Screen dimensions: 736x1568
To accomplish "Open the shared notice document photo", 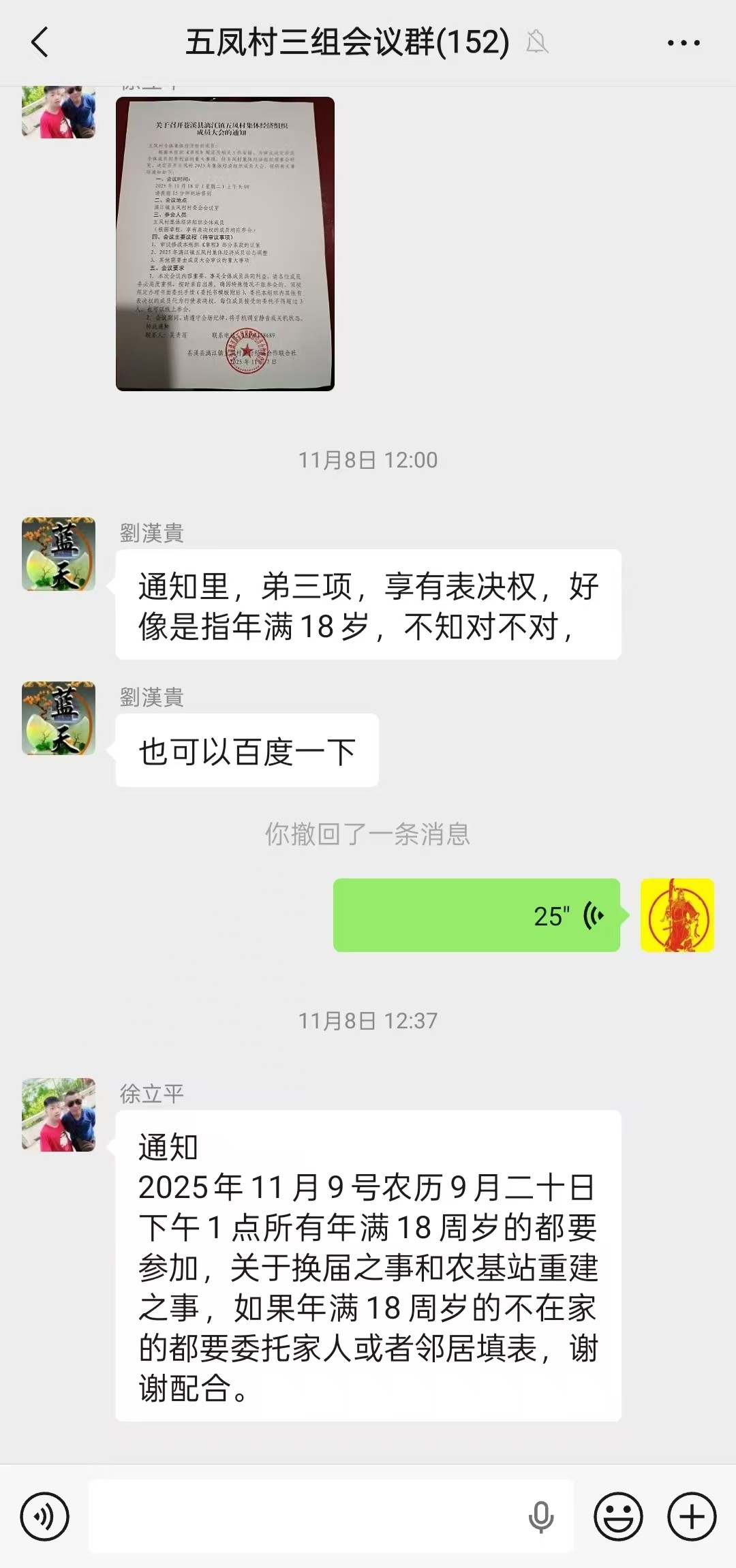I will tap(225, 244).
